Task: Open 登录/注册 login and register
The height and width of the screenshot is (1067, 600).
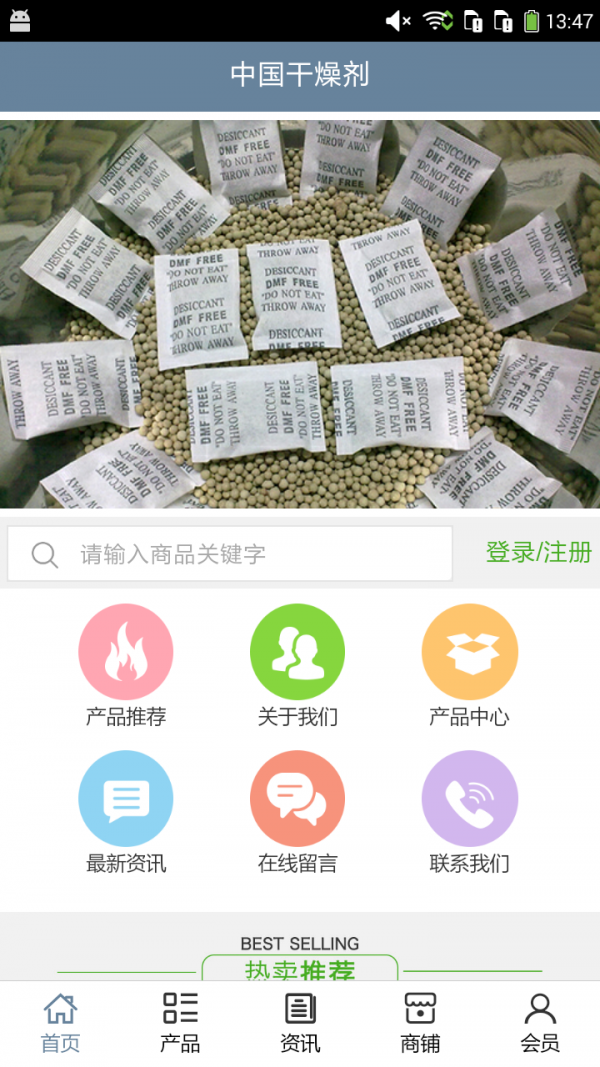Action: pos(538,552)
